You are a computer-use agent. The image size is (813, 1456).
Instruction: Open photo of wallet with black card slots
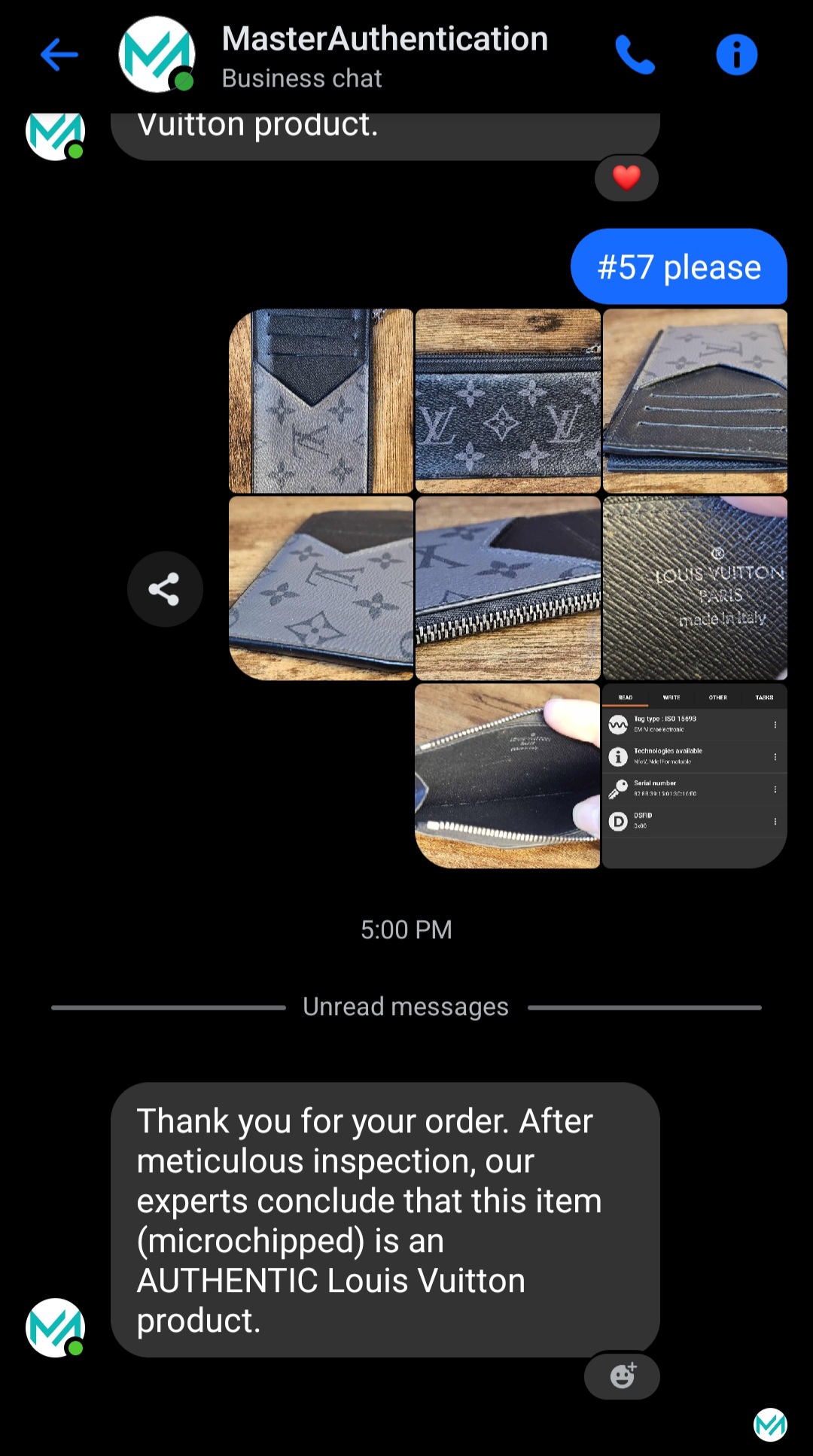click(x=321, y=401)
